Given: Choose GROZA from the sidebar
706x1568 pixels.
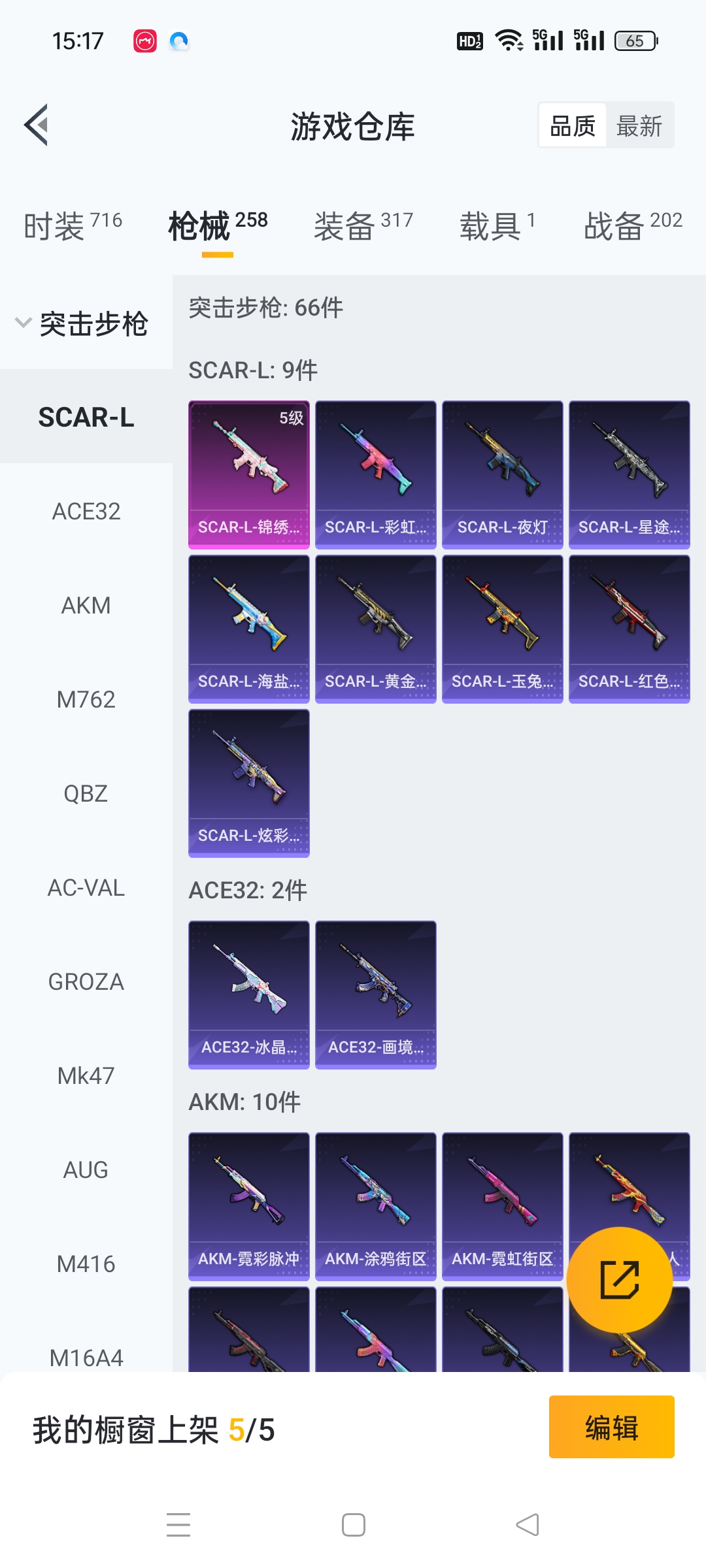Looking at the screenshot, I should (x=86, y=982).
